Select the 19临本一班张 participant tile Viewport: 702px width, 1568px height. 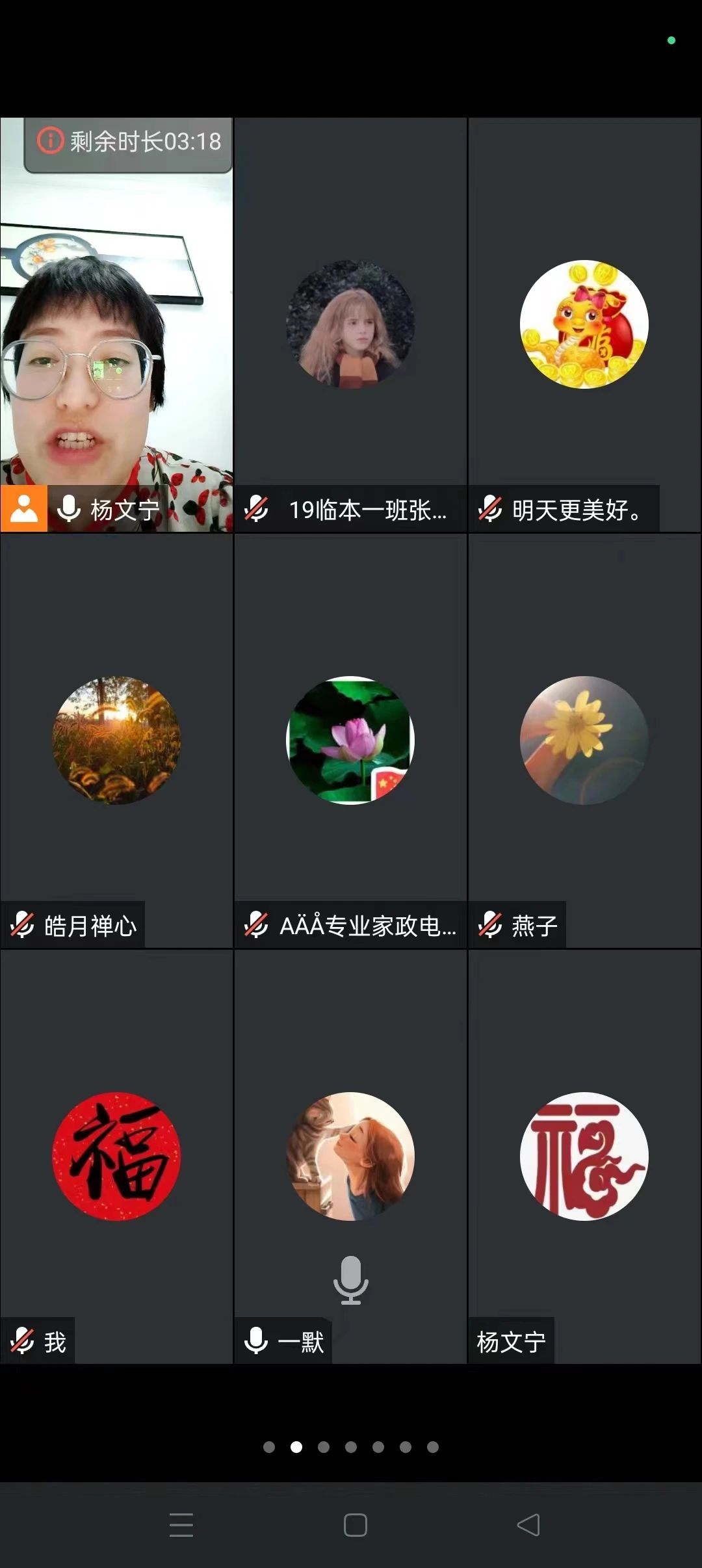click(x=350, y=325)
